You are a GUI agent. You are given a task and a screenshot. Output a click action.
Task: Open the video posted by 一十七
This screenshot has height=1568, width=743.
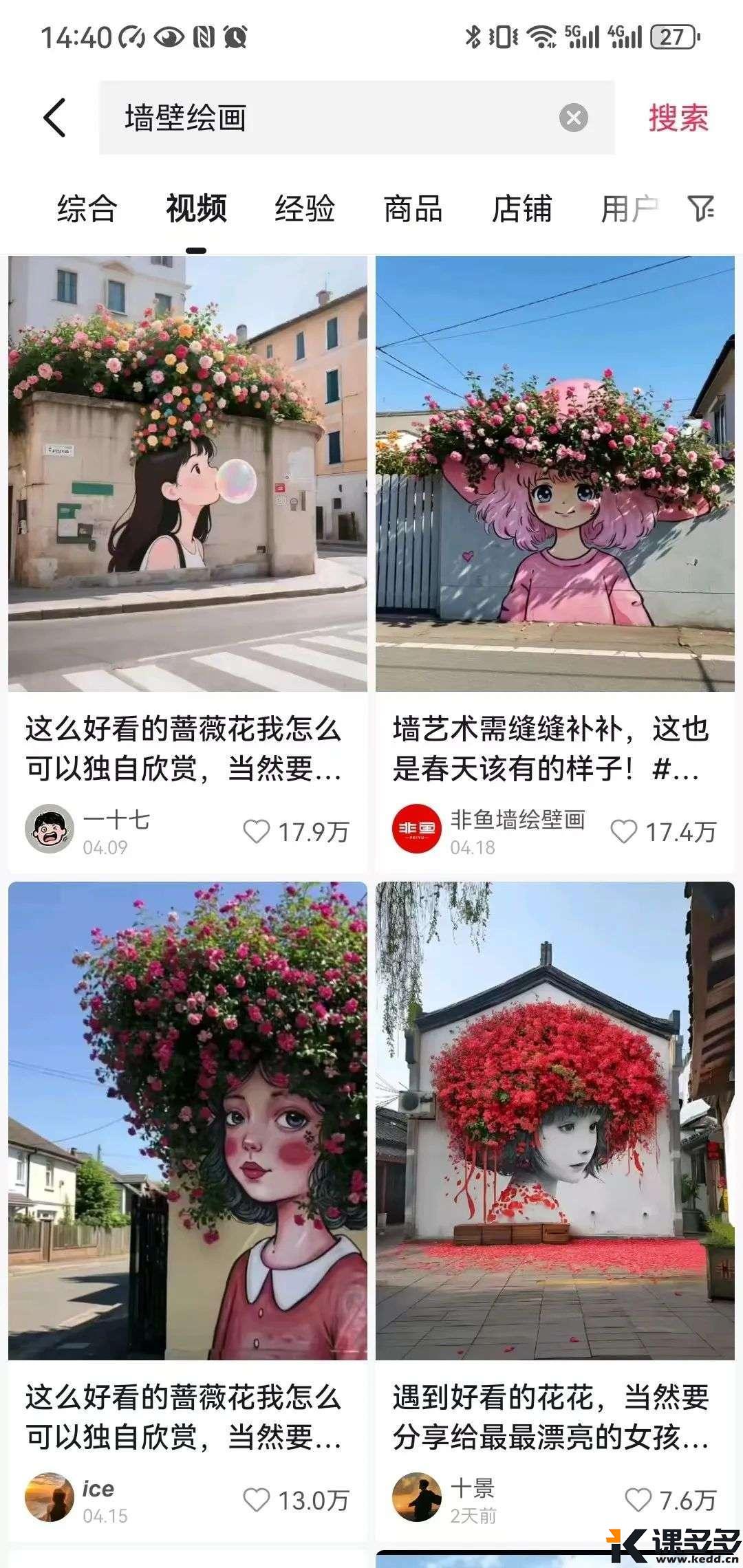[x=188, y=473]
